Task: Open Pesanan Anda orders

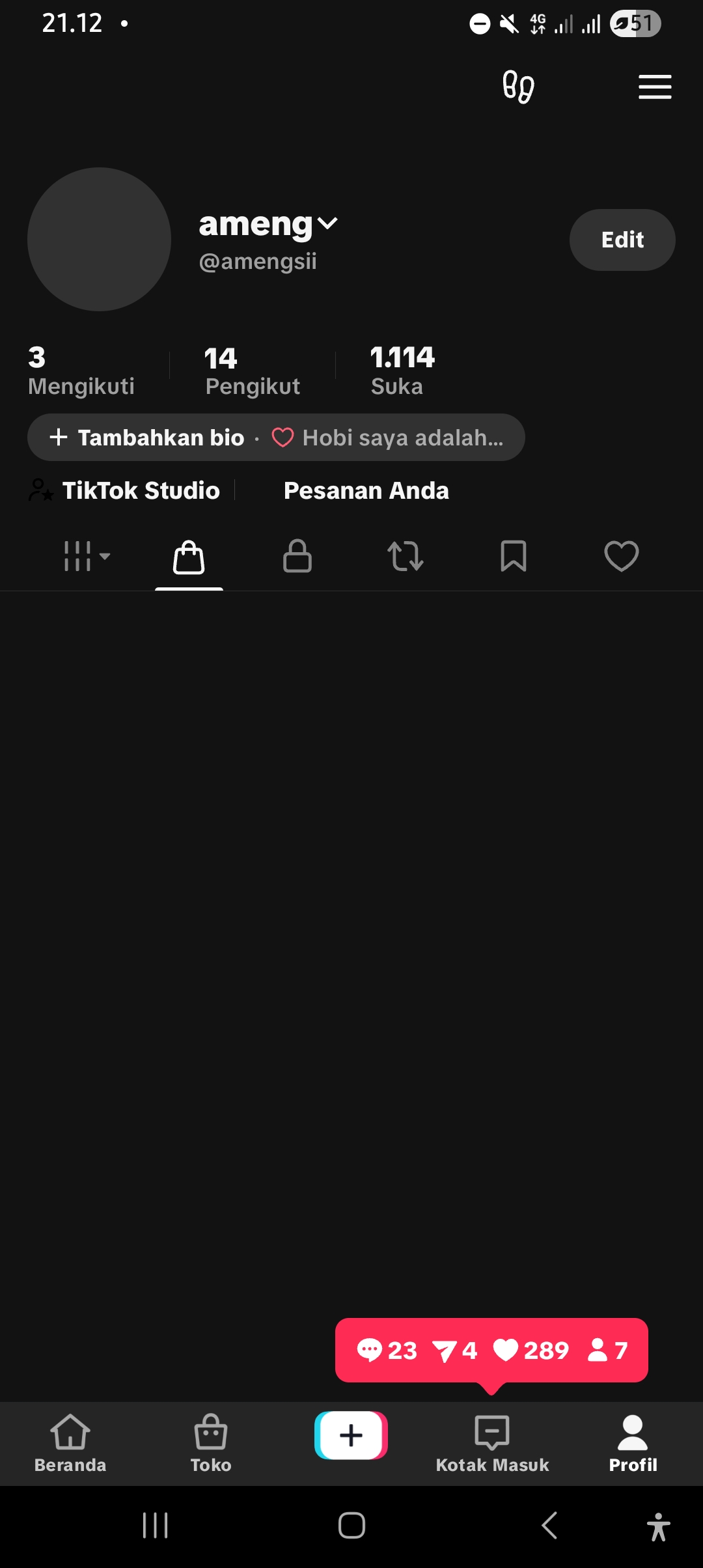Action: [366, 490]
